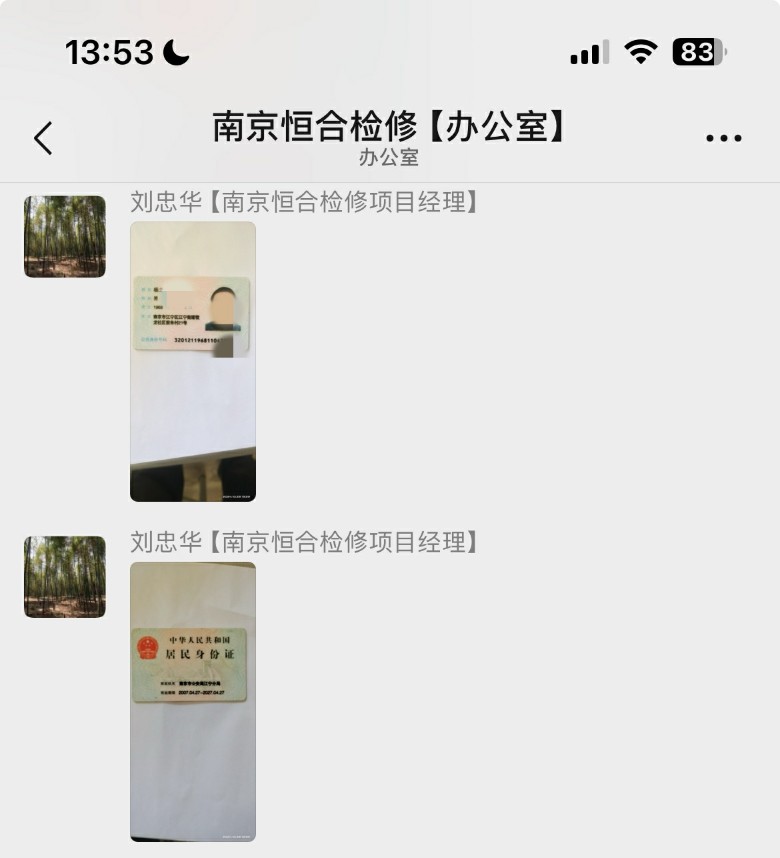The height and width of the screenshot is (858, 780).
Task: Go back from the 南京恒合检修 group chat
Action: point(43,138)
